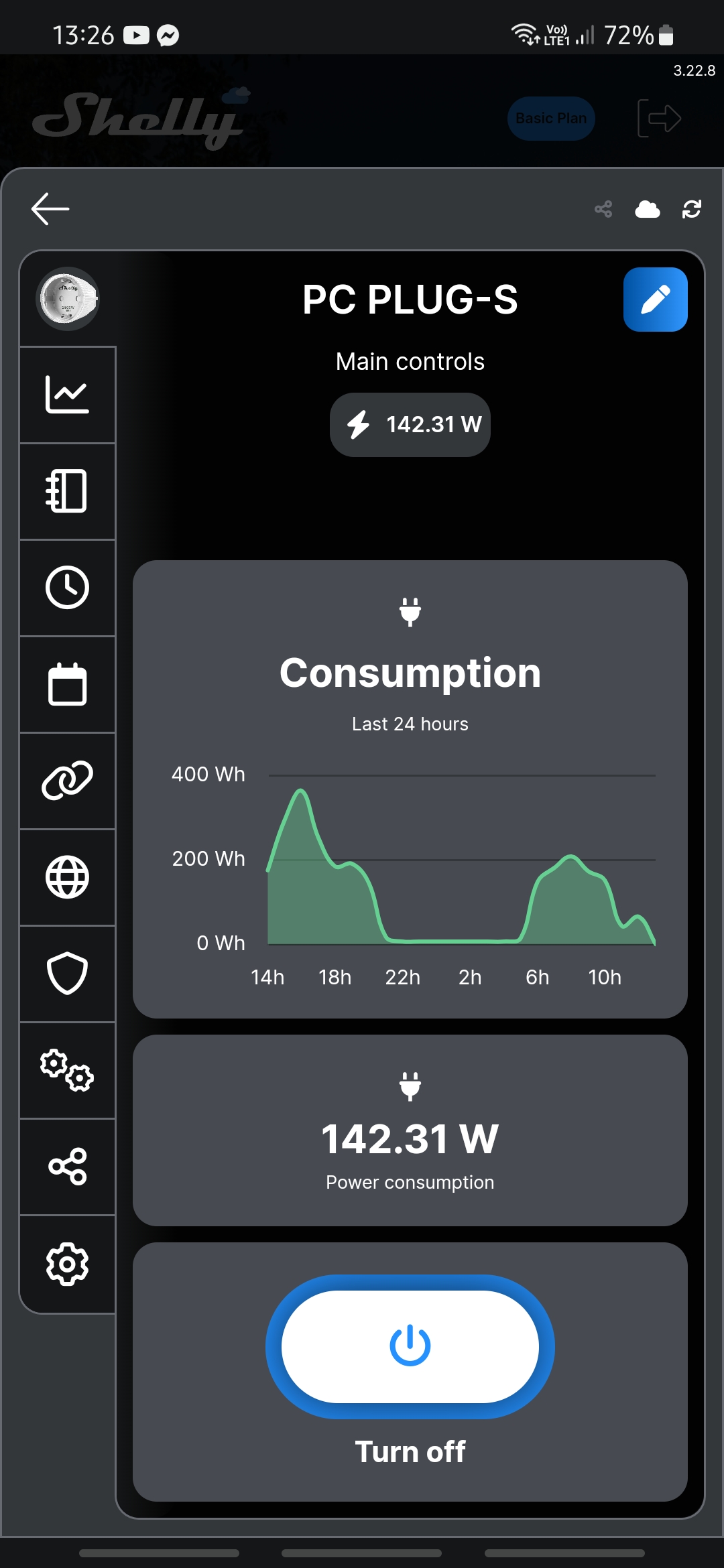This screenshot has height=1568, width=724.
Task: Turn off the plug with power button
Action: click(410, 1346)
